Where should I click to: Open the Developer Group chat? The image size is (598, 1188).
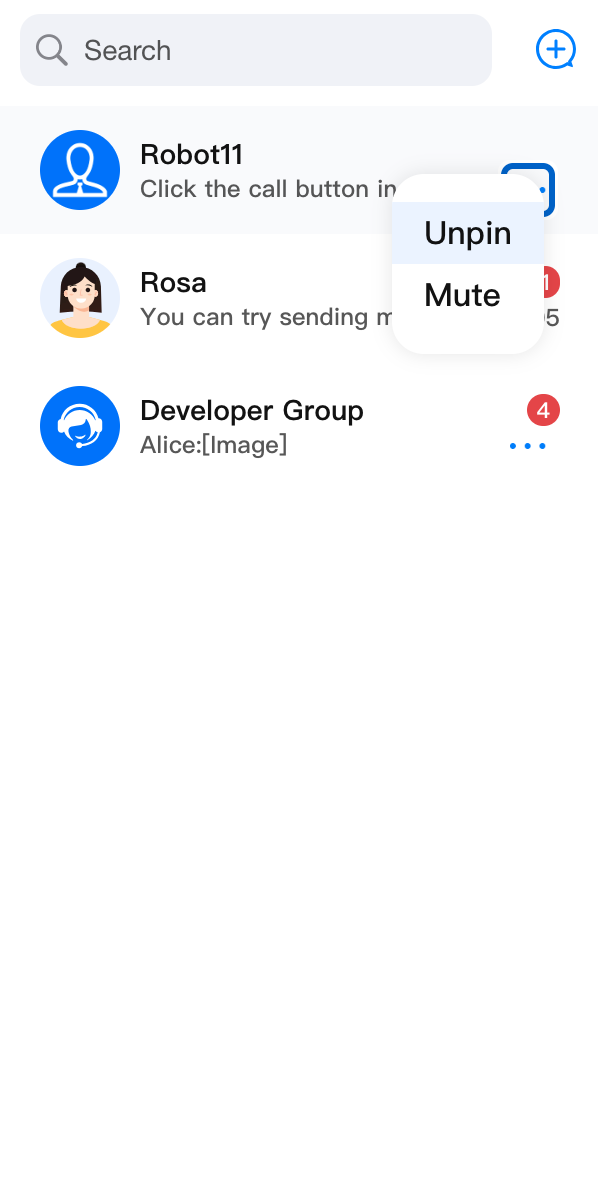point(299,426)
